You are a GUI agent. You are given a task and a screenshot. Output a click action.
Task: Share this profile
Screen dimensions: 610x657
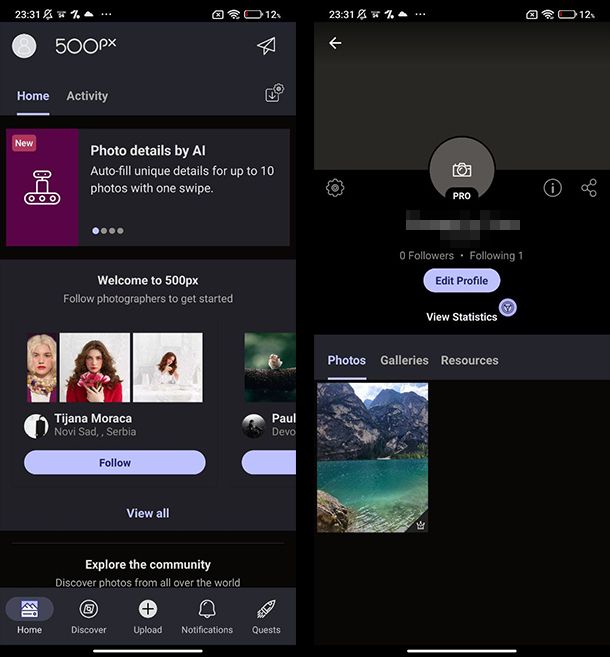(x=589, y=188)
